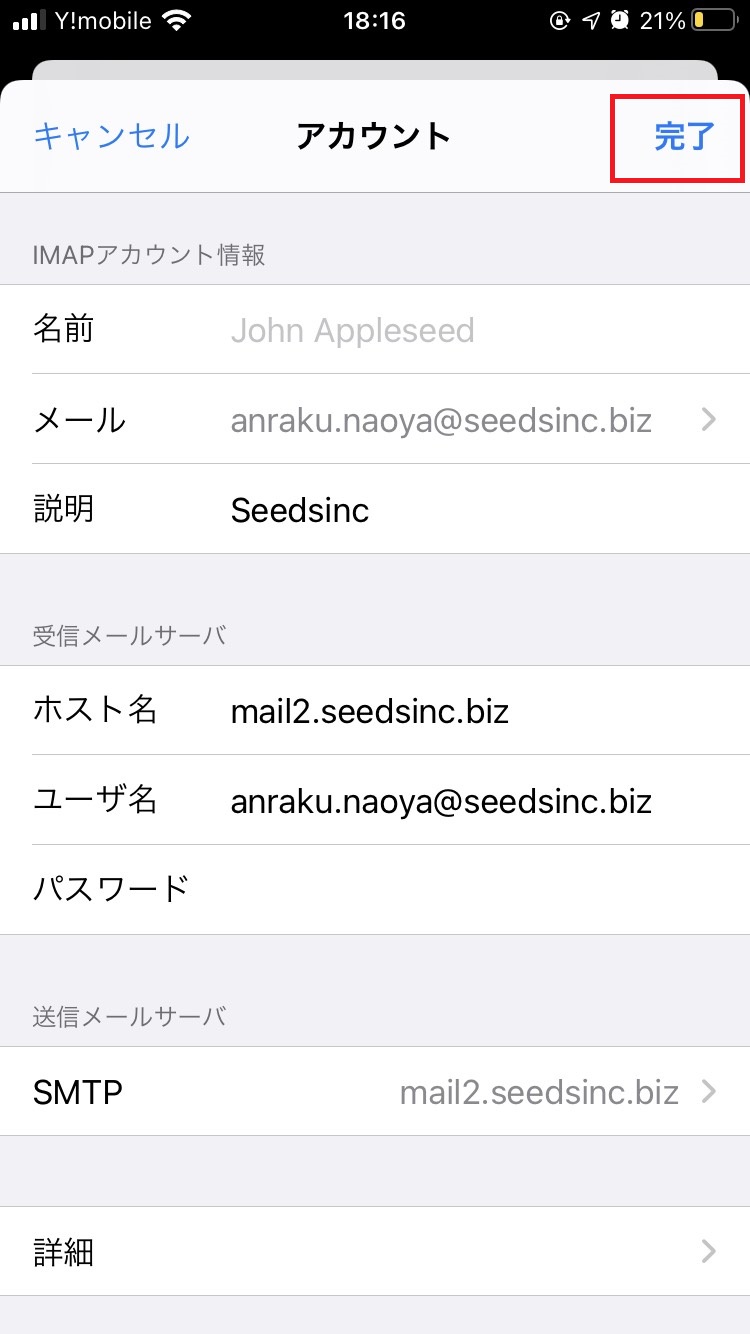Cancel setup with the キャンセル button
Screen dimensions: 750x1334
tap(110, 138)
